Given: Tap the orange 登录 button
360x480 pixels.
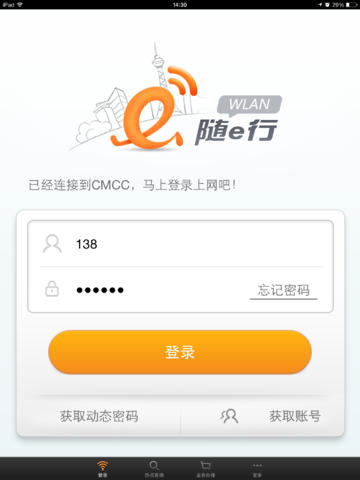Looking at the screenshot, I should point(180,352).
